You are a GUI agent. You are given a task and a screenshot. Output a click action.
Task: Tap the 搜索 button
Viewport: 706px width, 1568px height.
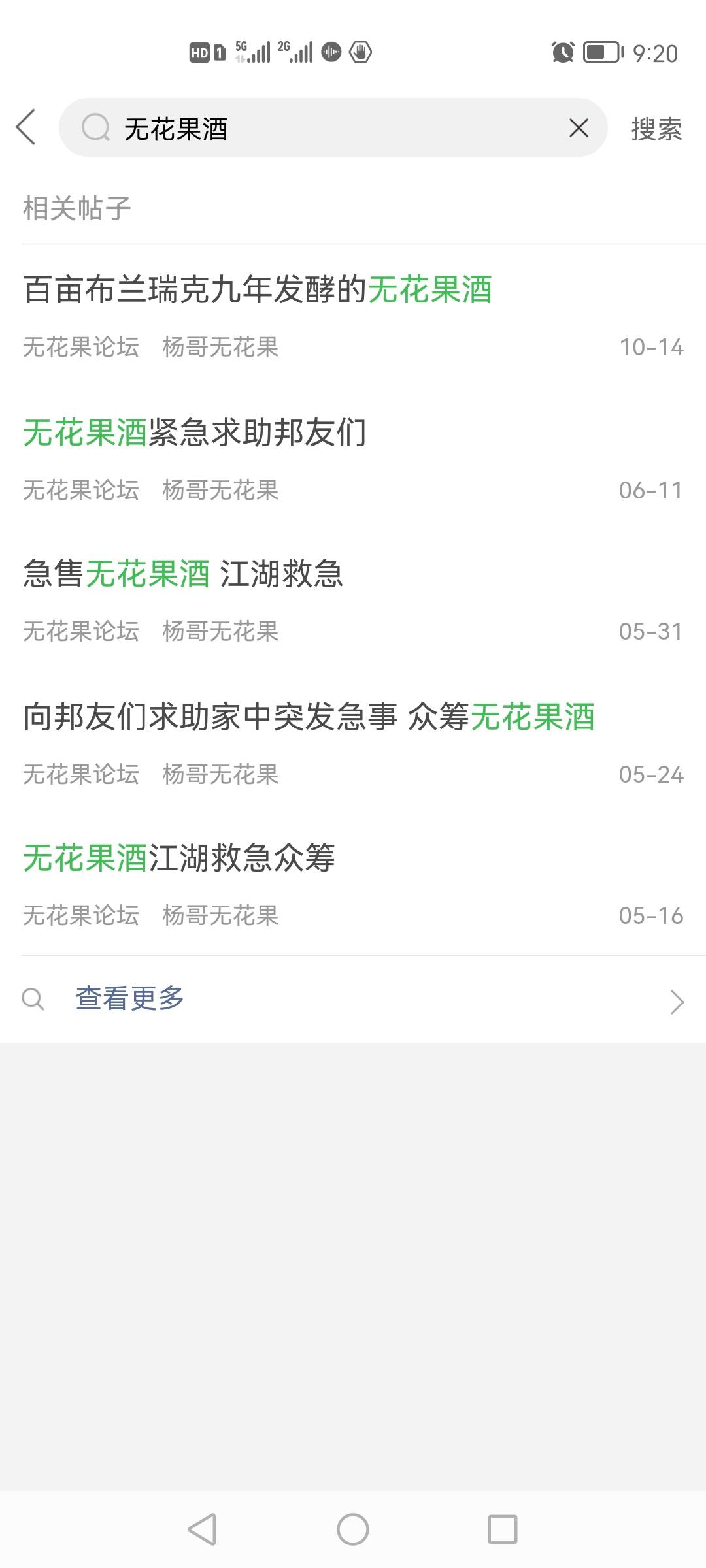[x=656, y=129]
